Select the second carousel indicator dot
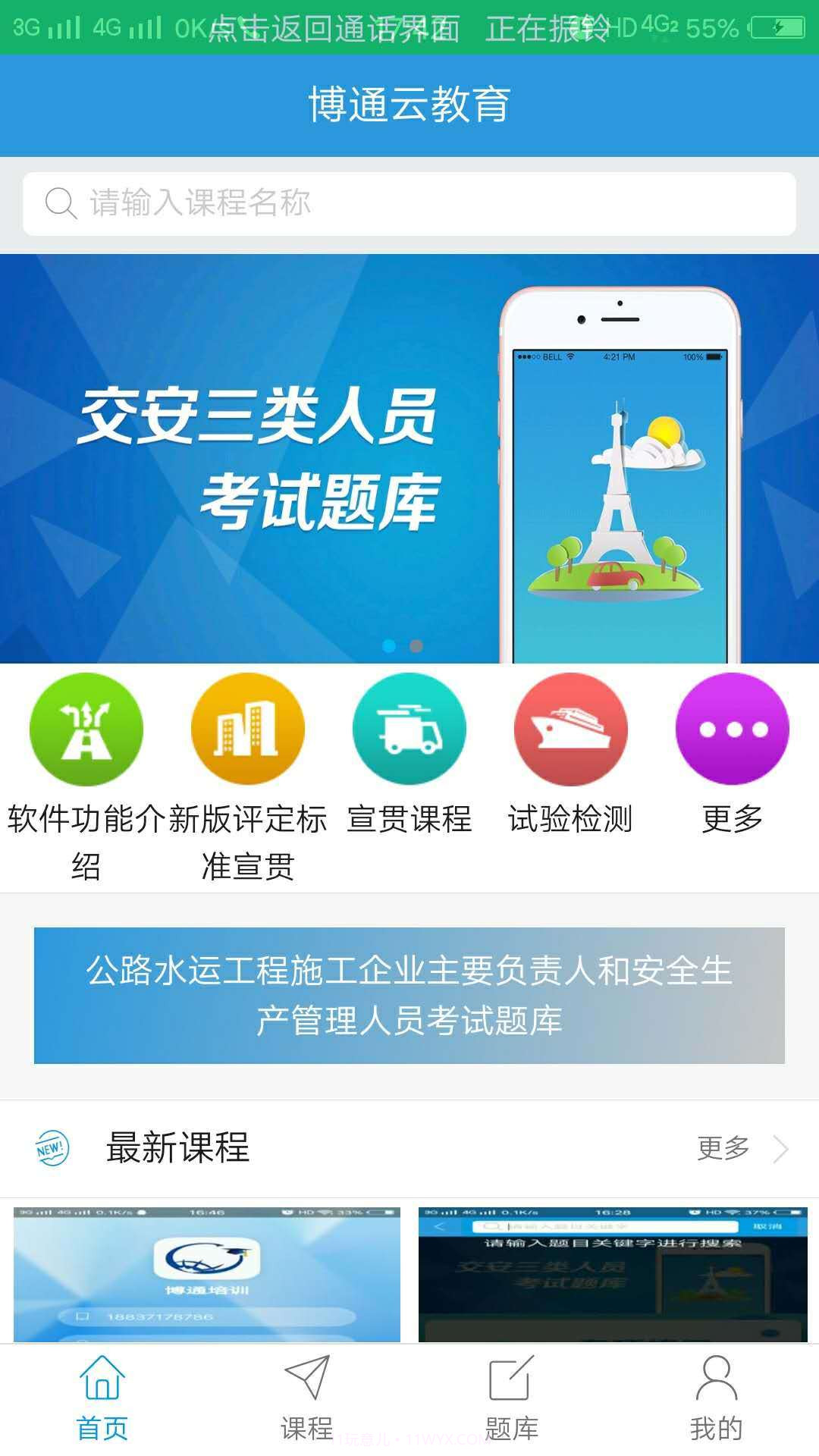The image size is (819, 1456). tap(415, 647)
